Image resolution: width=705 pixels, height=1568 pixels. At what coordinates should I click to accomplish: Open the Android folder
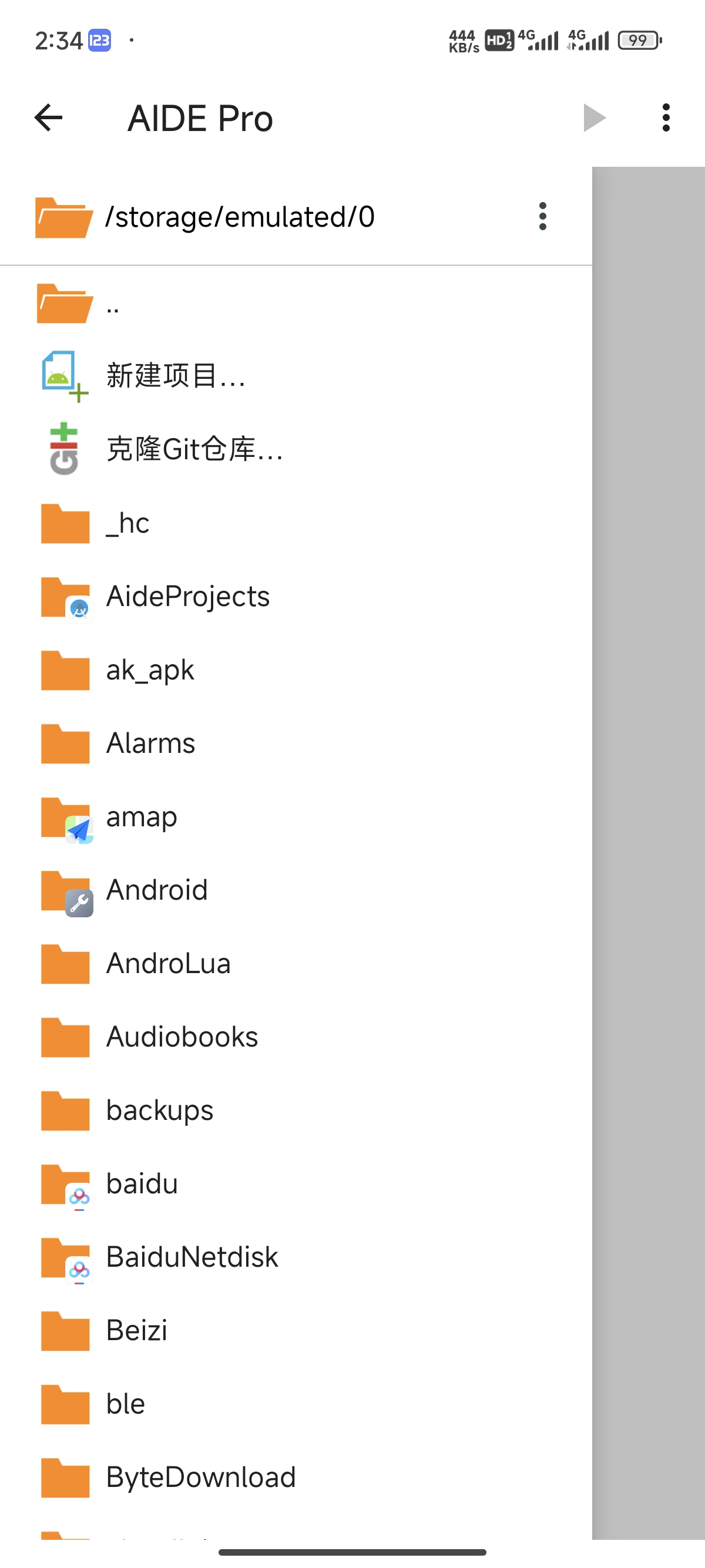pyautogui.click(x=156, y=890)
